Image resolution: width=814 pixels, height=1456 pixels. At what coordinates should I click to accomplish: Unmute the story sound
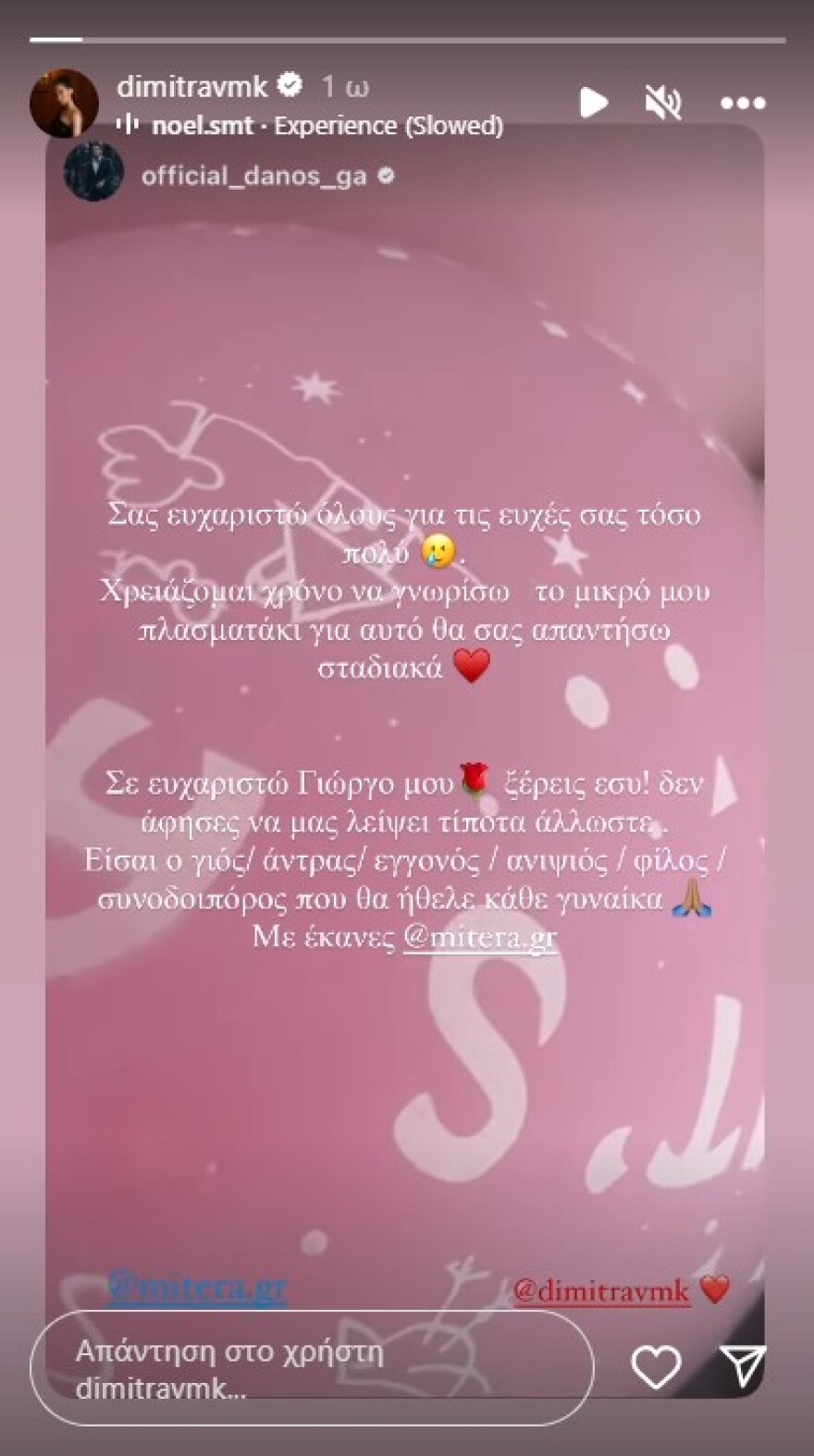tap(663, 103)
